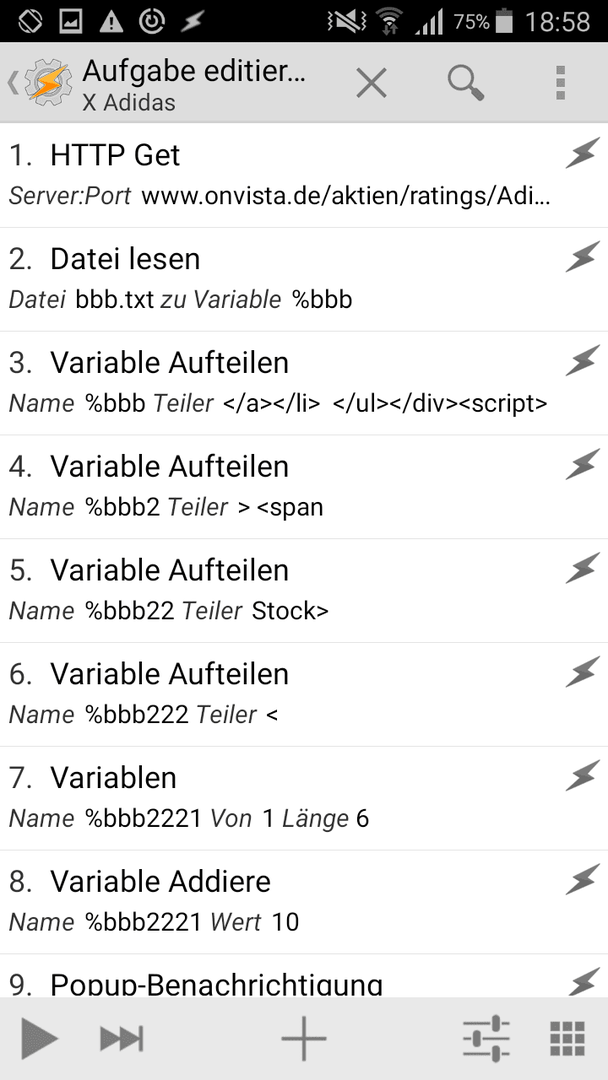Run the task with play button

[39, 1038]
